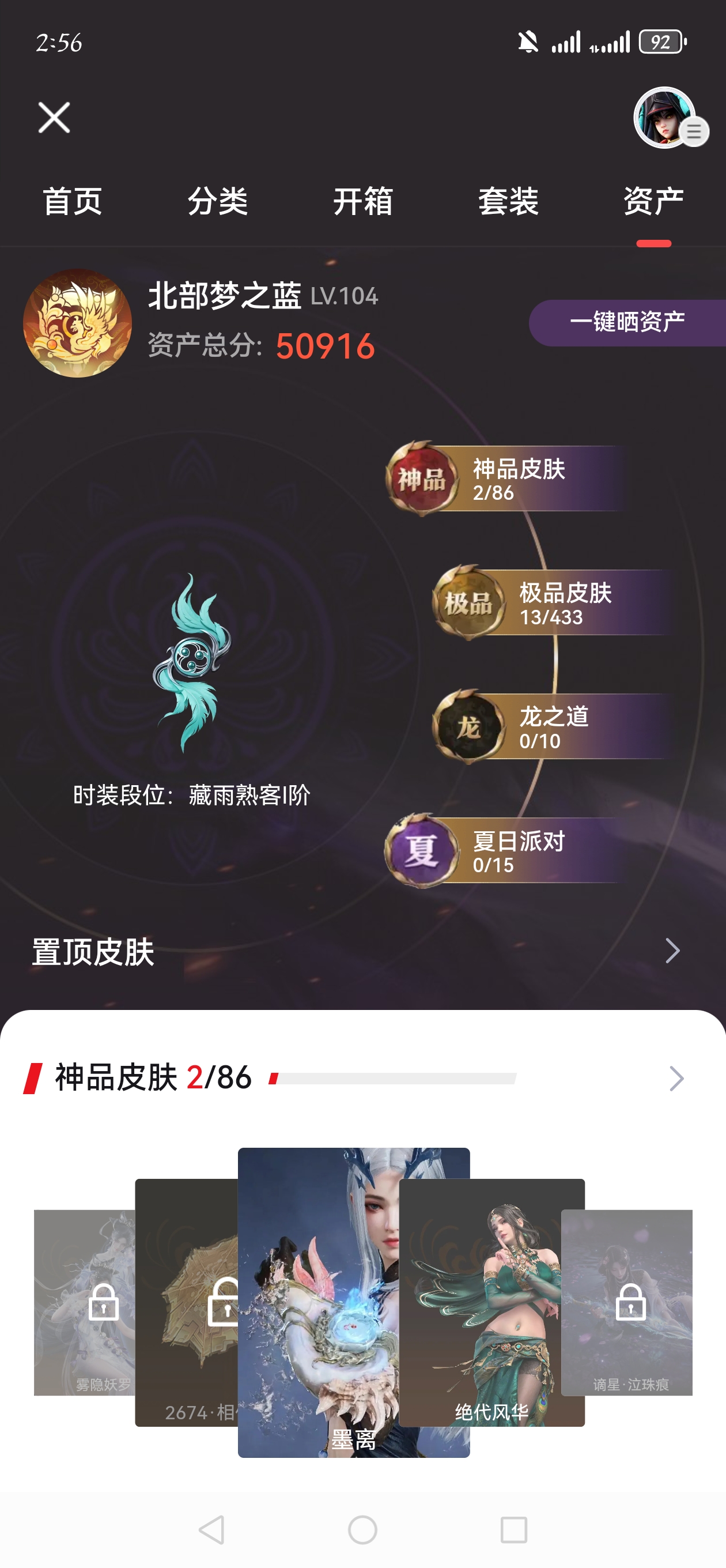Open the 神品皮肤 list chevron
Viewport: 726px width, 1568px height.
676,1079
